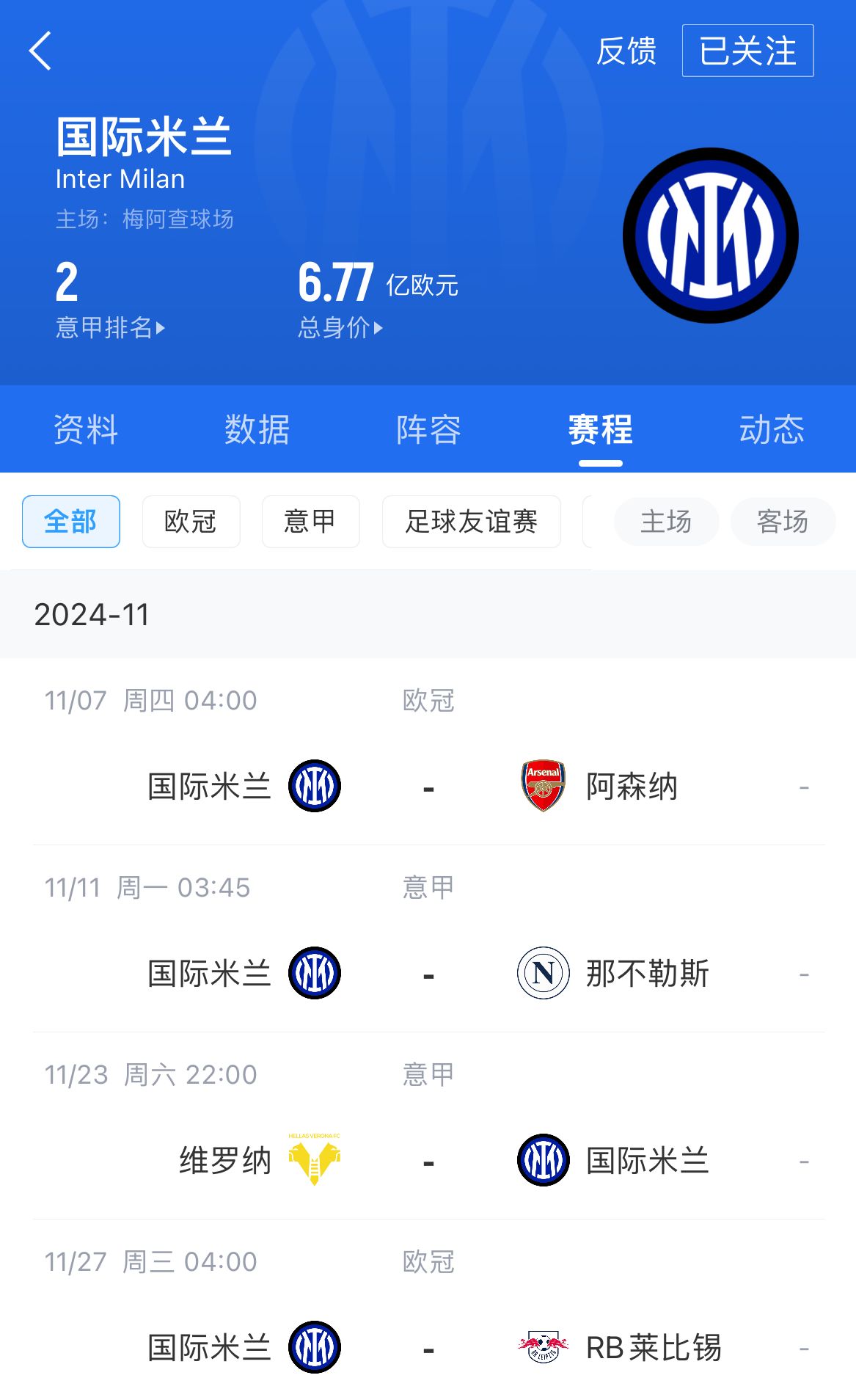Viewport: 856px width, 1400px height.
Task: Open the match against 阿森纳
Action: [428, 752]
